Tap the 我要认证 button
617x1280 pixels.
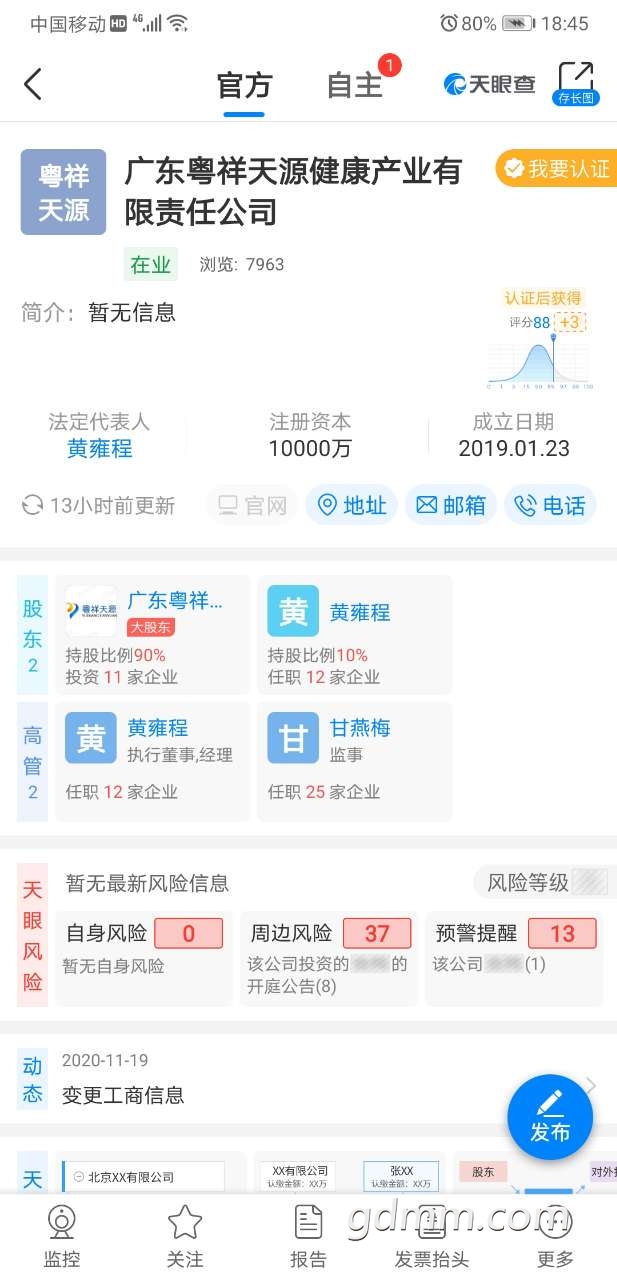coord(556,169)
